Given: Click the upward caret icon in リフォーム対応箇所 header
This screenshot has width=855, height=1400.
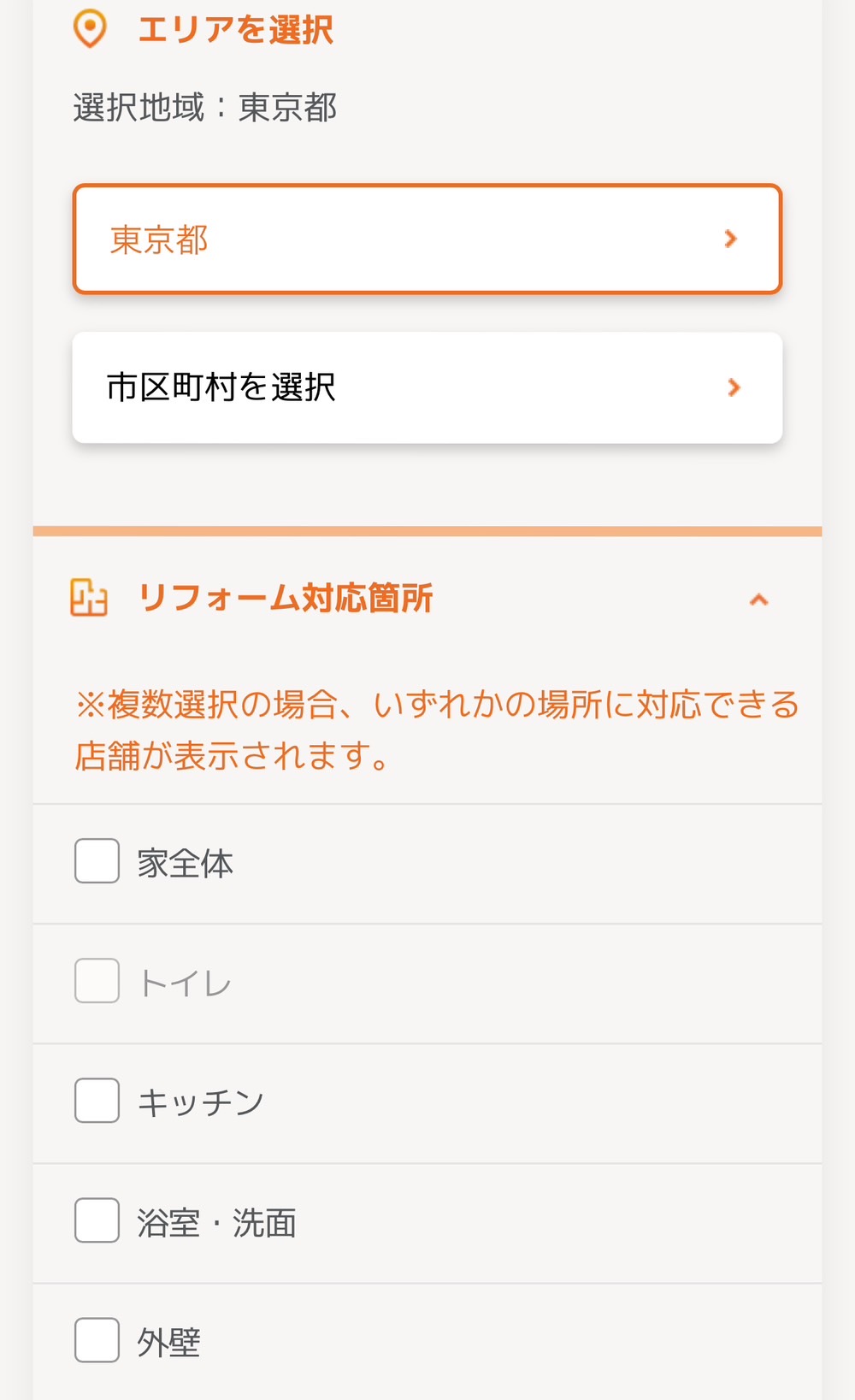Looking at the screenshot, I should pyautogui.click(x=758, y=600).
